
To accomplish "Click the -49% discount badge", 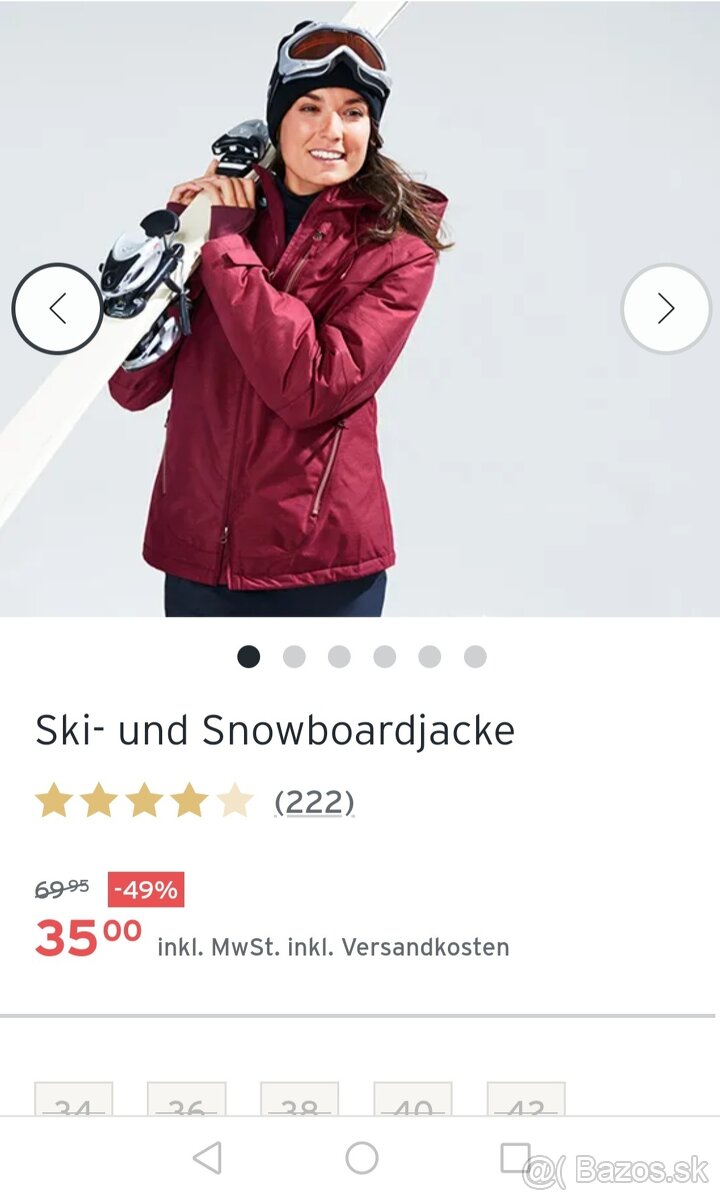I will [148, 888].
